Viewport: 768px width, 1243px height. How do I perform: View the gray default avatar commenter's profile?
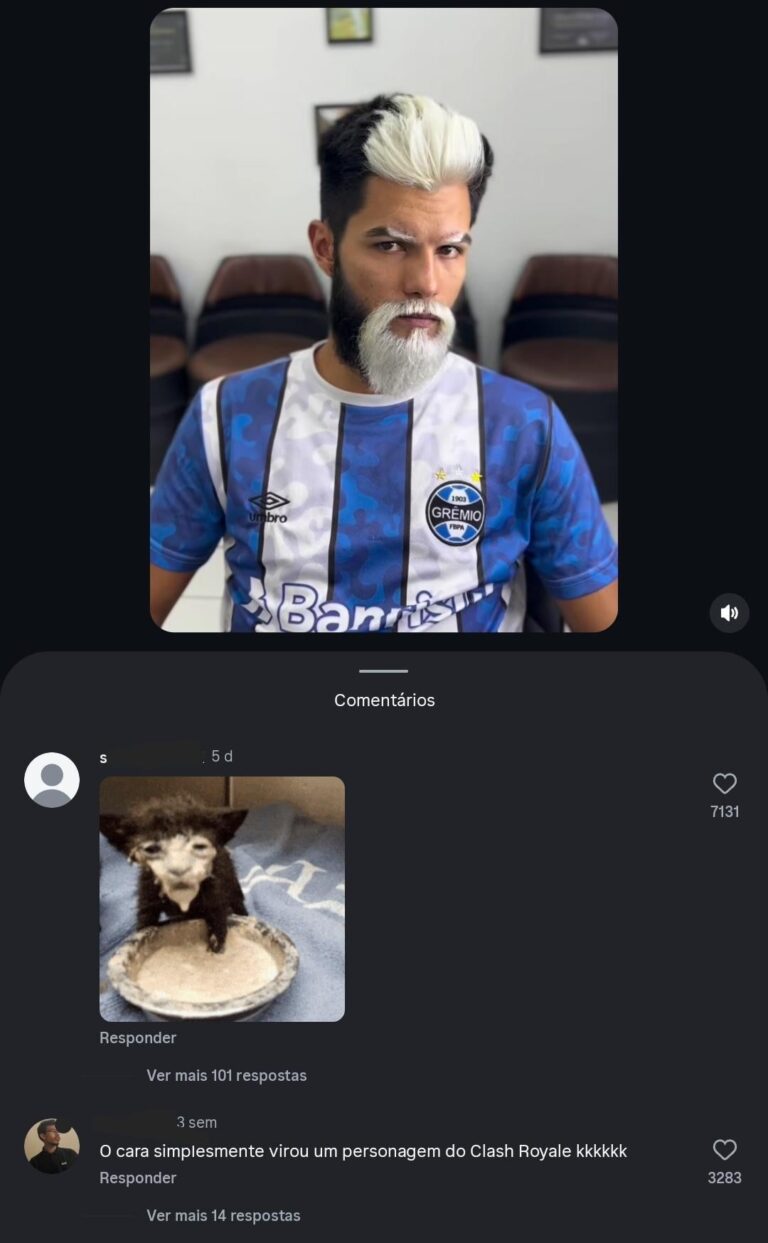click(x=52, y=780)
